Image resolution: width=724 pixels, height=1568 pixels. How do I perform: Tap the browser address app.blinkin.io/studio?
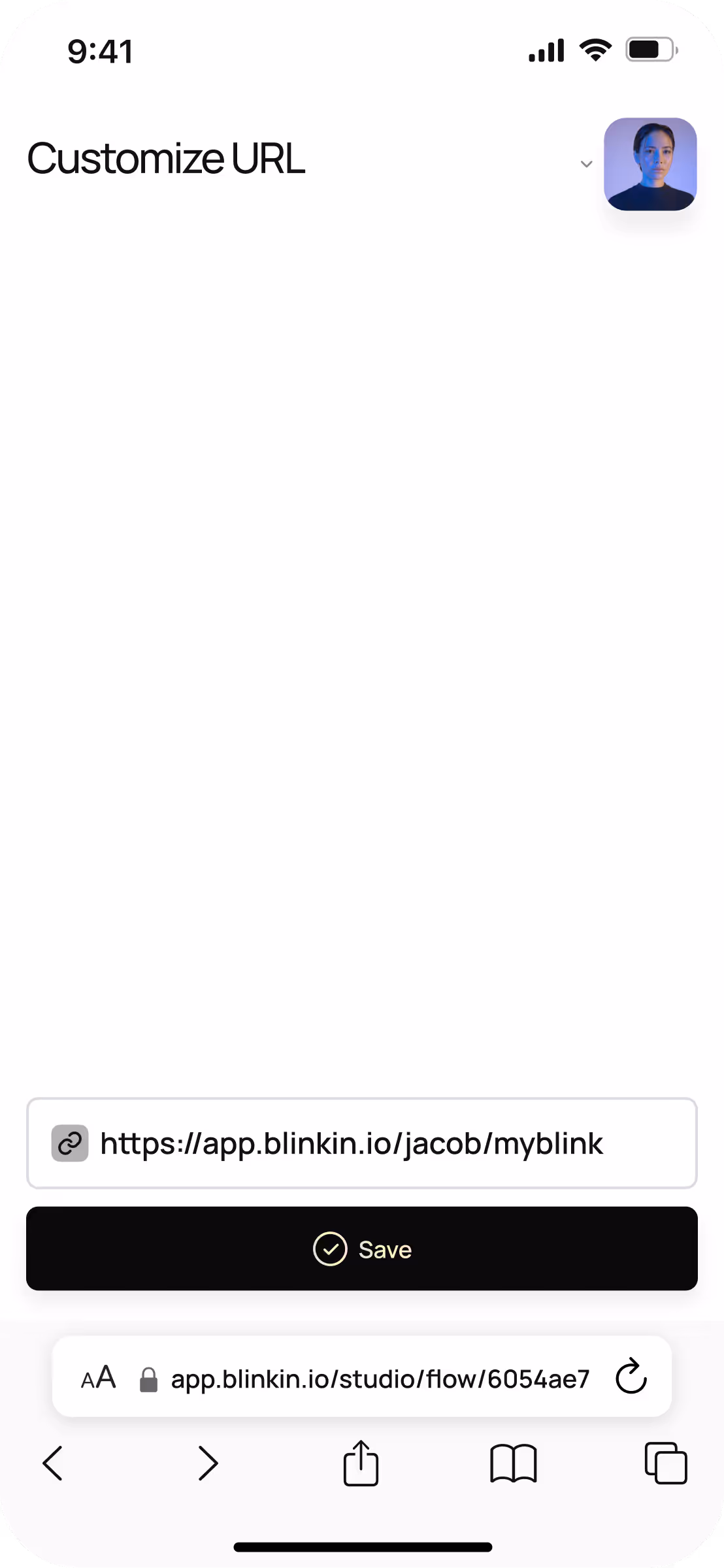(x=380, y=1379)
